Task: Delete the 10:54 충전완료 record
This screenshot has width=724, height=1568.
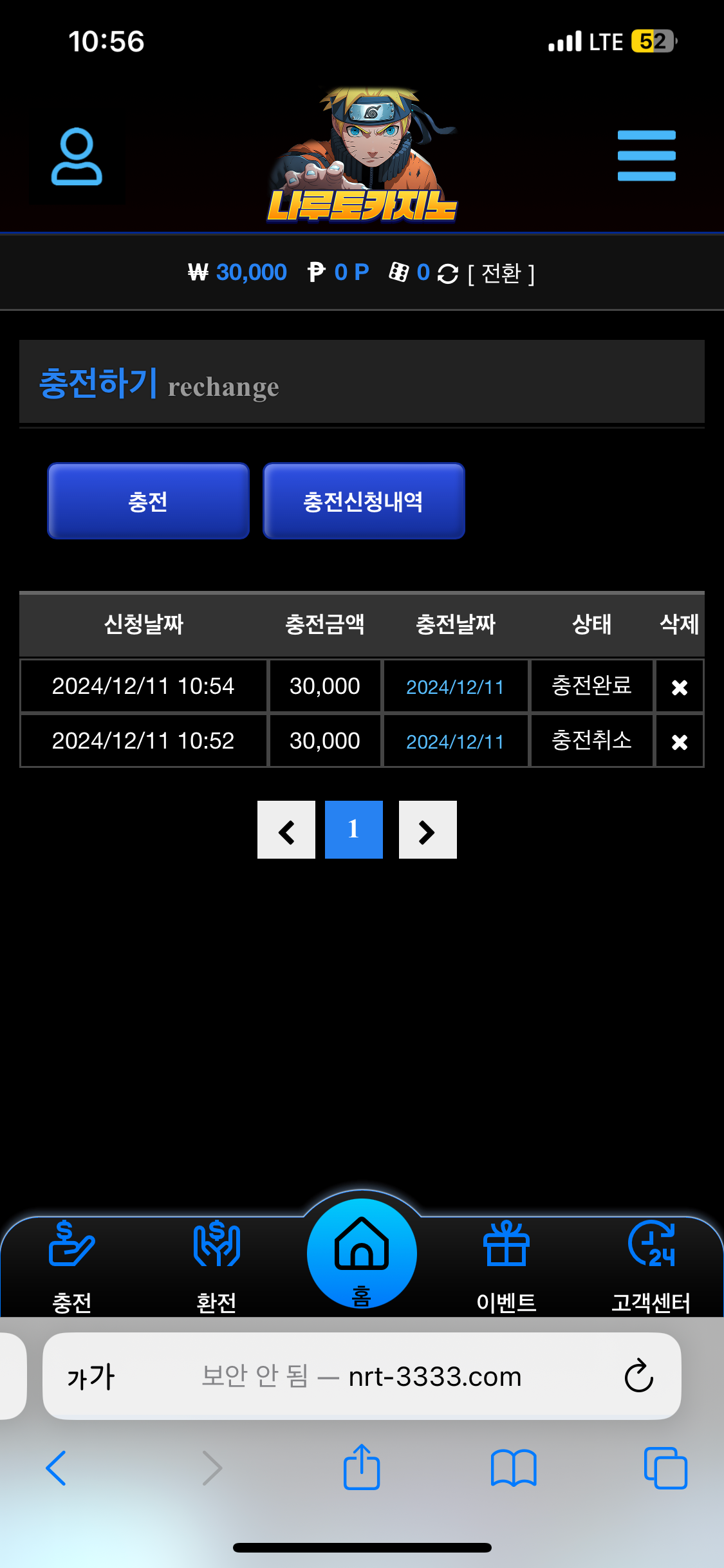Action: pos(679,687)
